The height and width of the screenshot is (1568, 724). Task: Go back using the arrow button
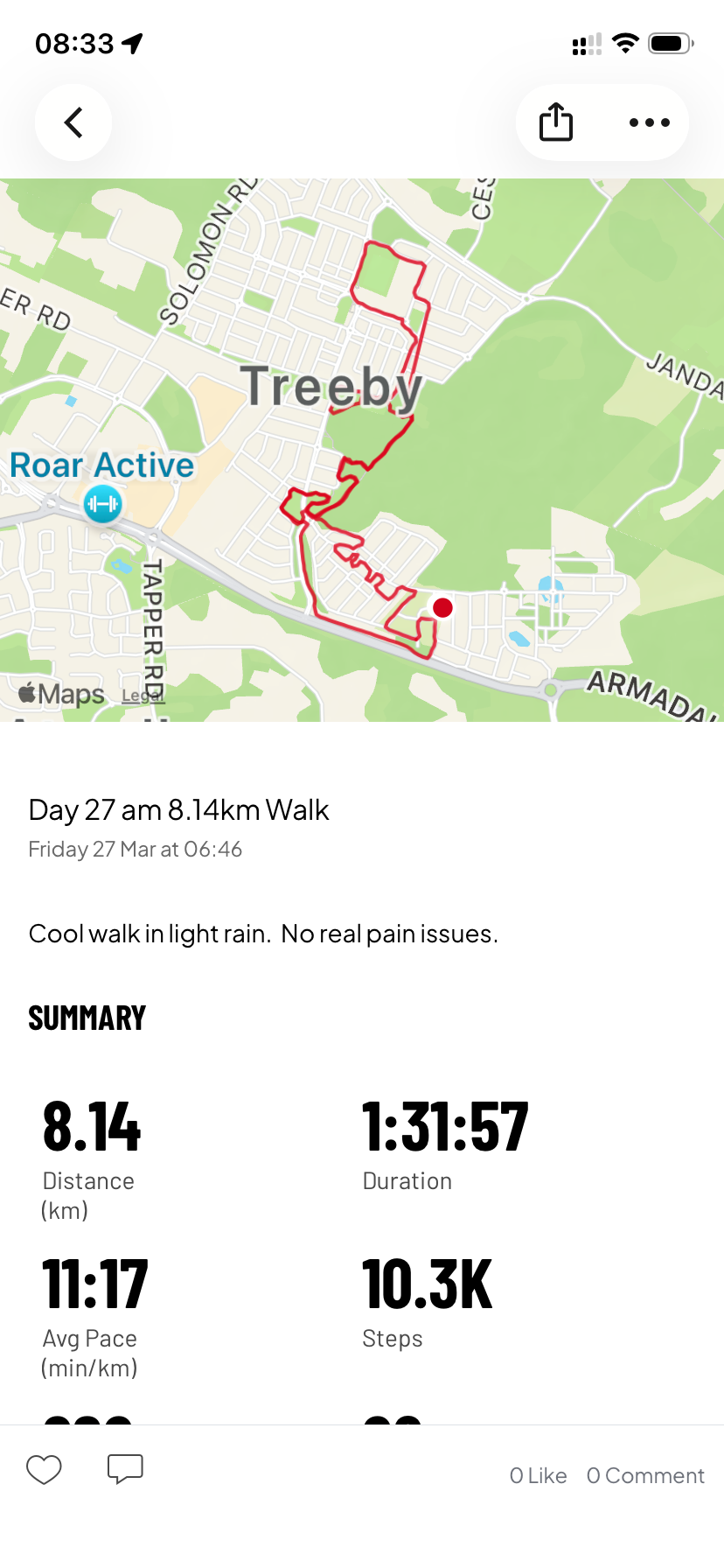73,122
